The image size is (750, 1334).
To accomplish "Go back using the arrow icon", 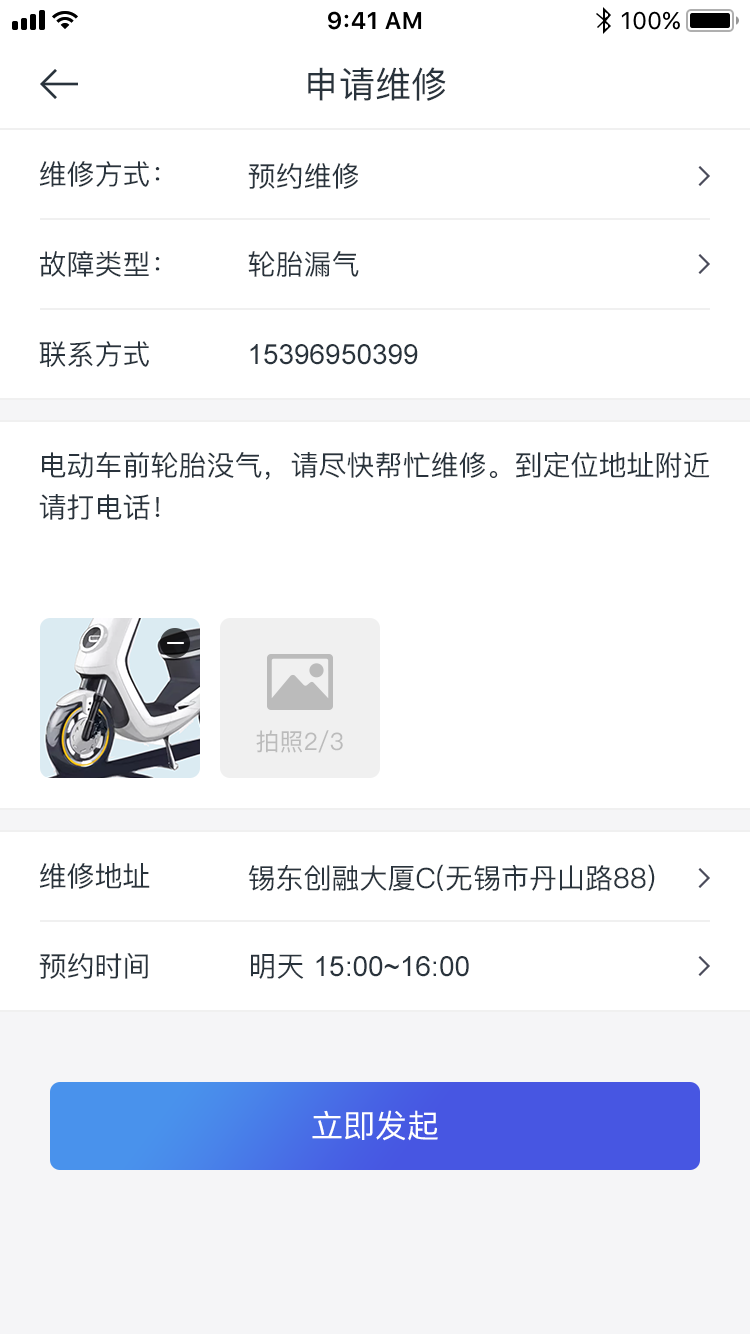I will [x=59, y=85].
